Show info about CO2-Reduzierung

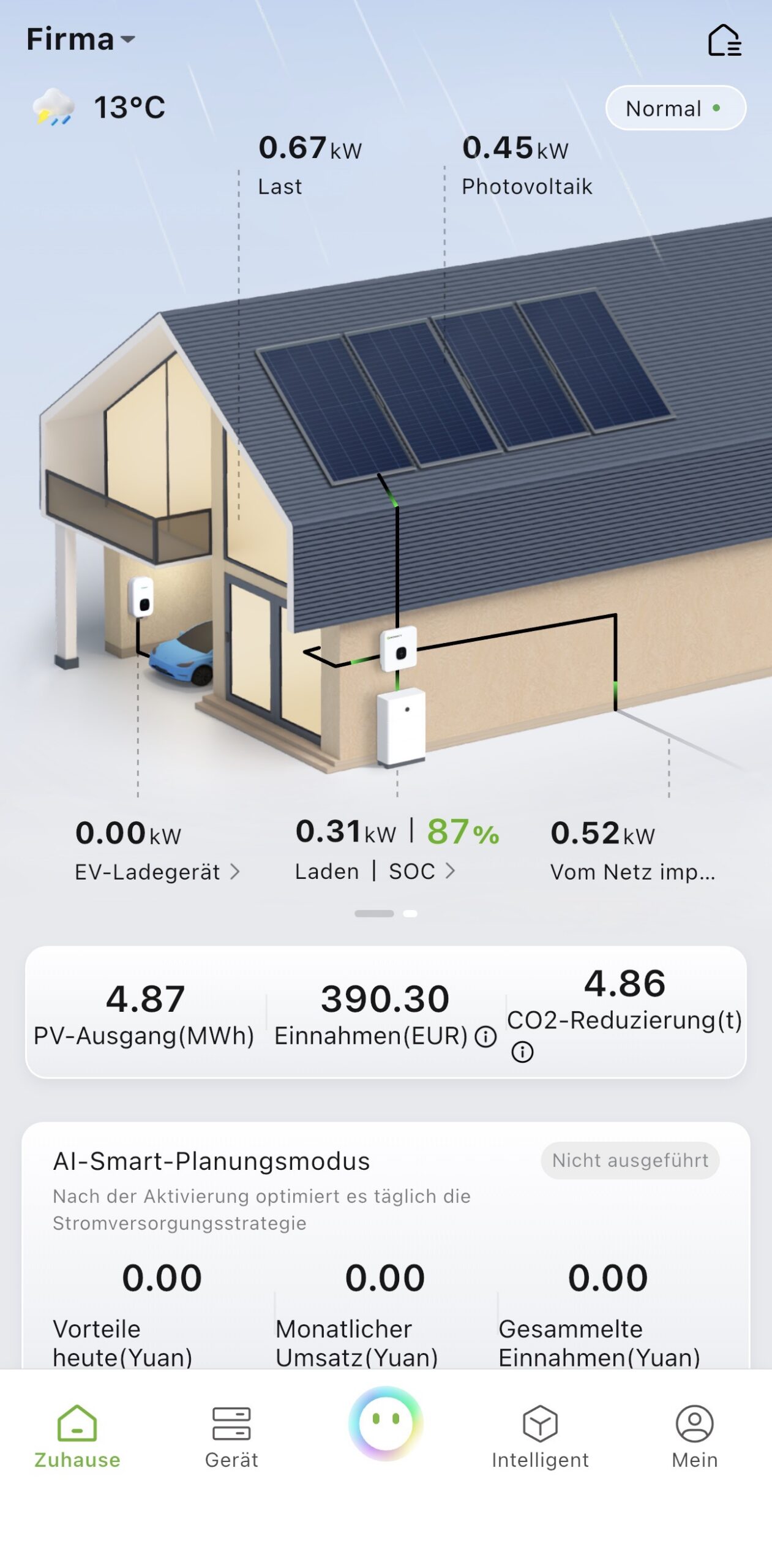click(522, 1052)
